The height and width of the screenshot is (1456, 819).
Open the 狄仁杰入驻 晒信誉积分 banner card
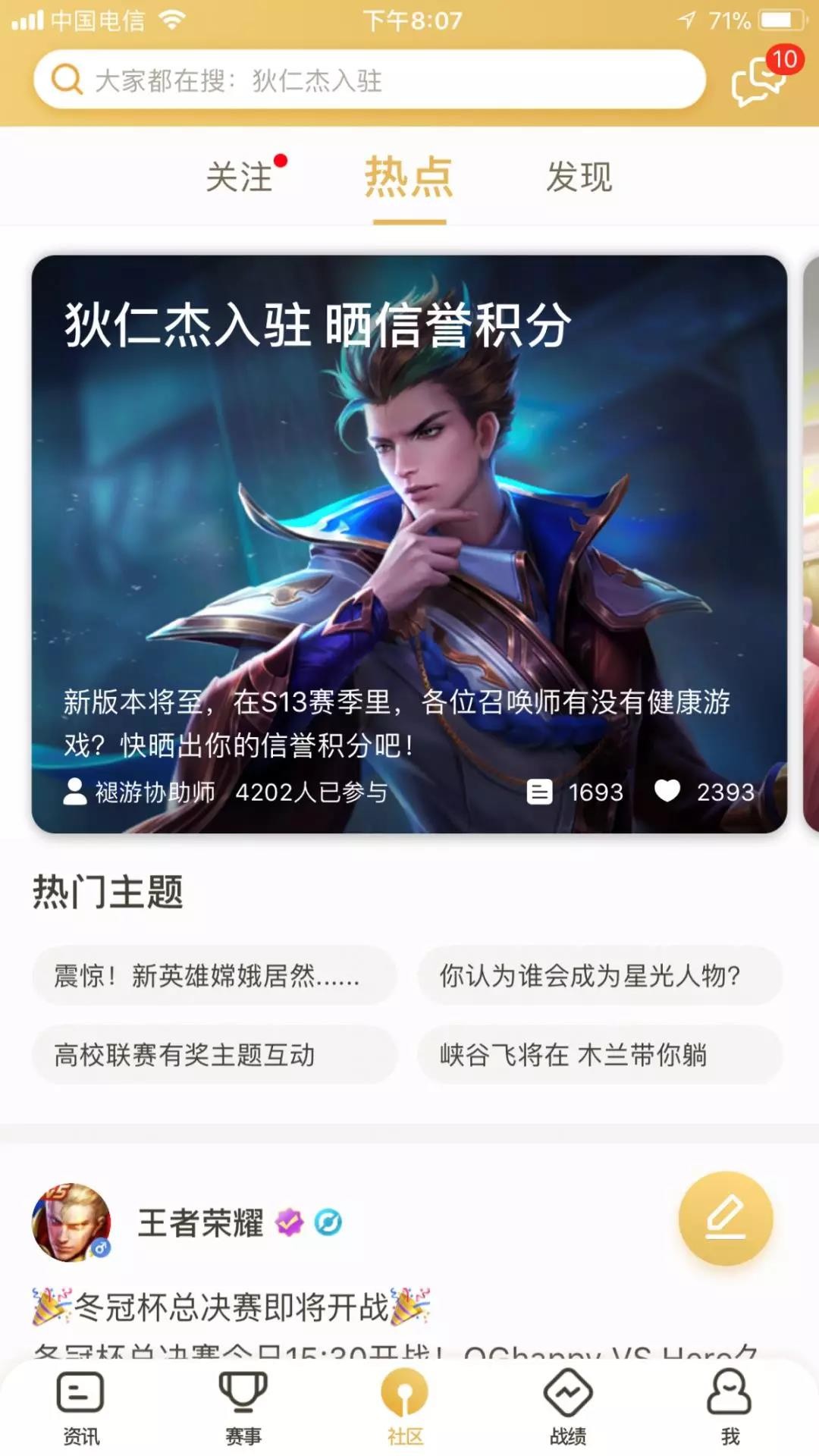(409, 544)
